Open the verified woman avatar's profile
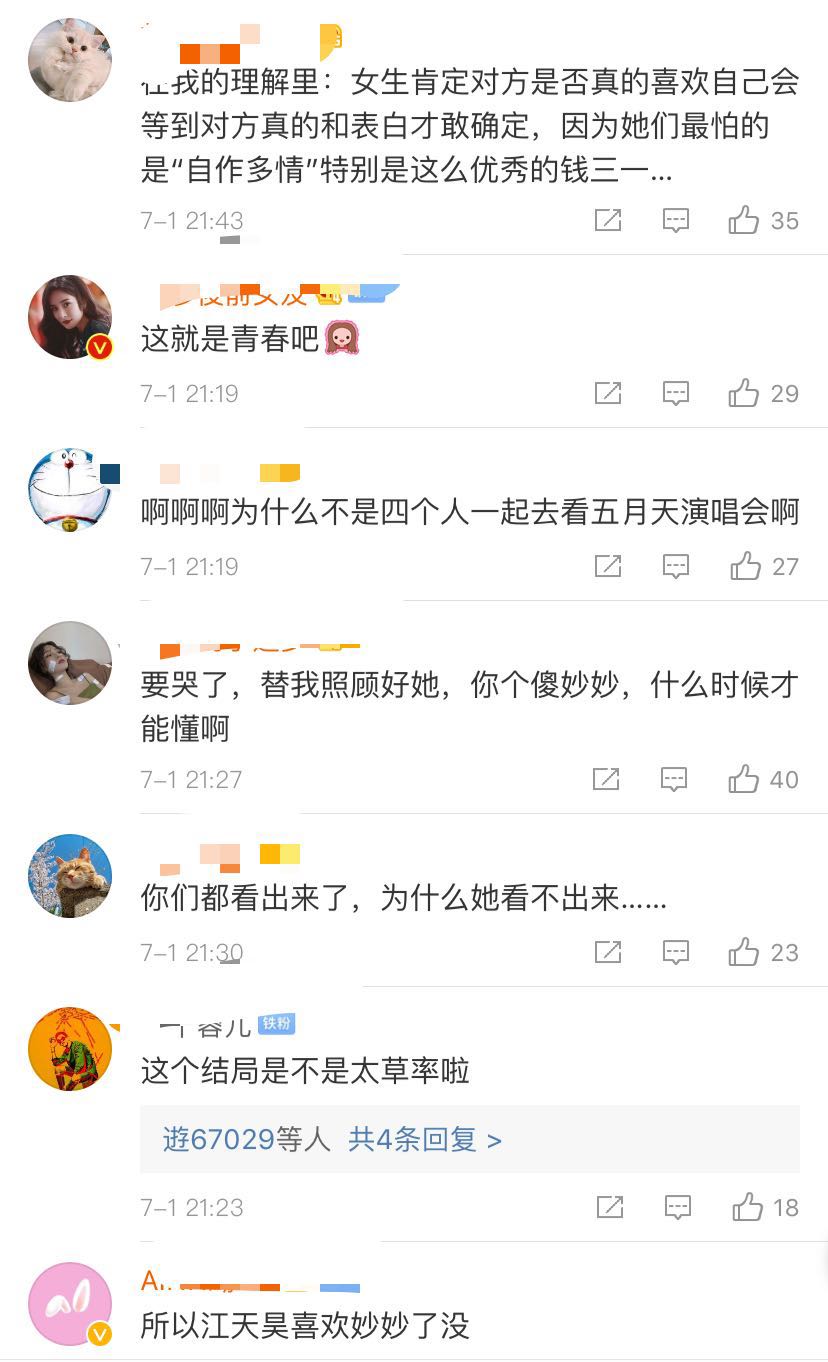The image size is (828, 1362). pyautogui.click(x=69, y=316)
